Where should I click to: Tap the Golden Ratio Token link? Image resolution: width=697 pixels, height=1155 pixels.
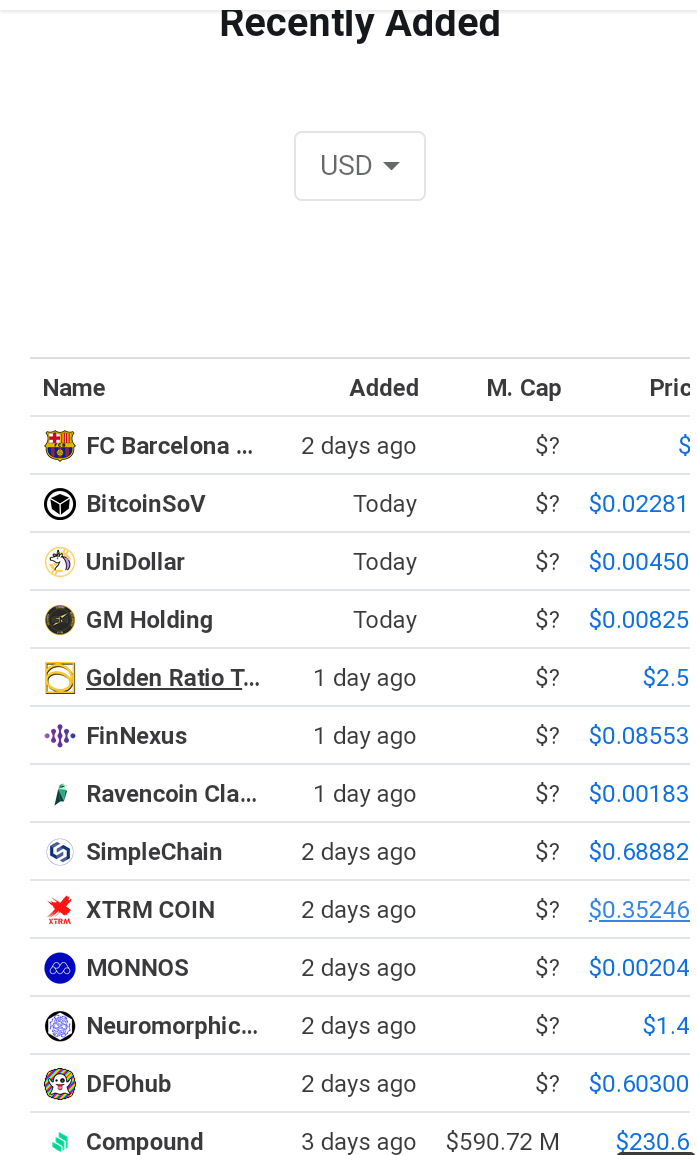pyautogui.click(x=172, y=678)
